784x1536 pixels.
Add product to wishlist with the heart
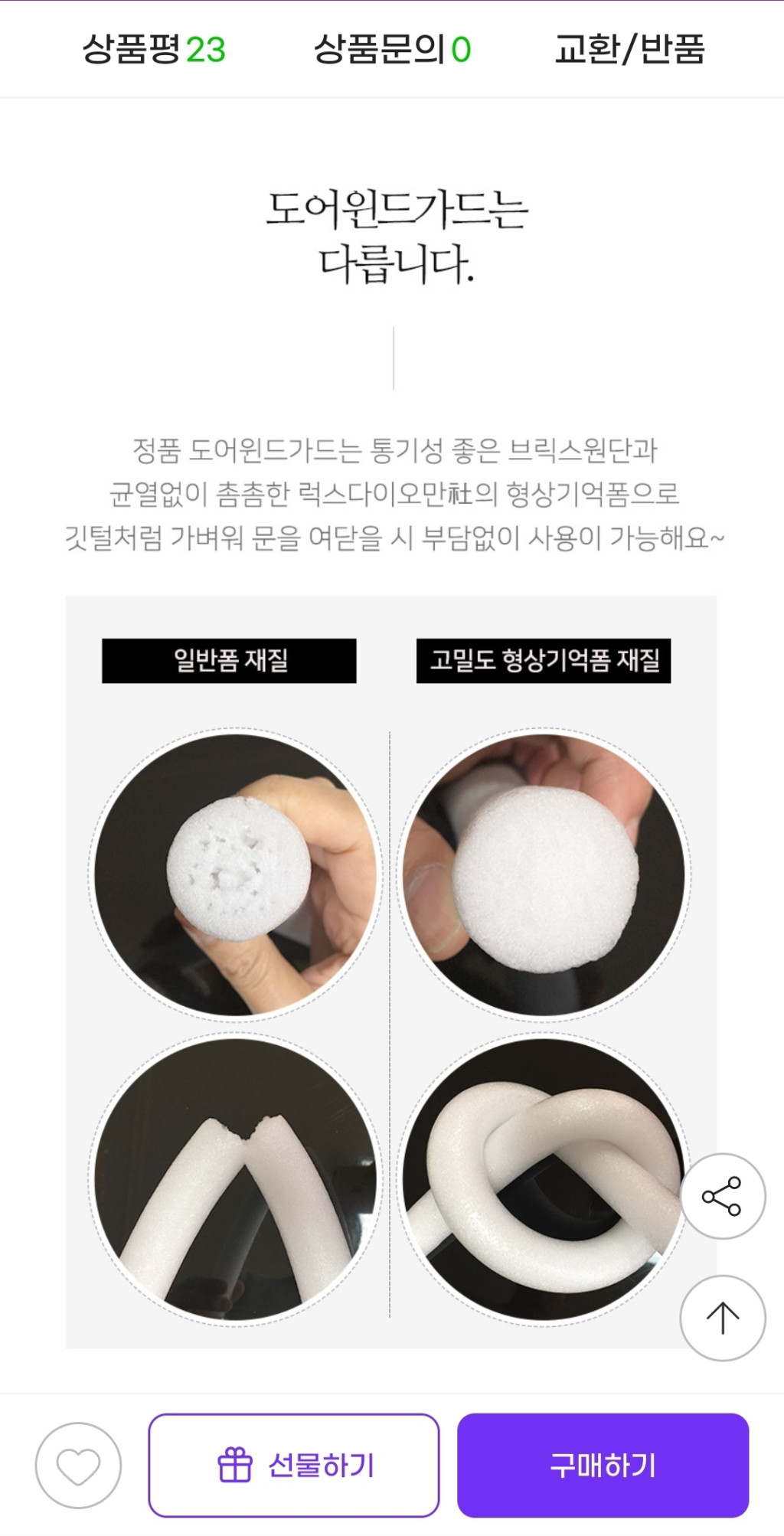[79, 1466]
